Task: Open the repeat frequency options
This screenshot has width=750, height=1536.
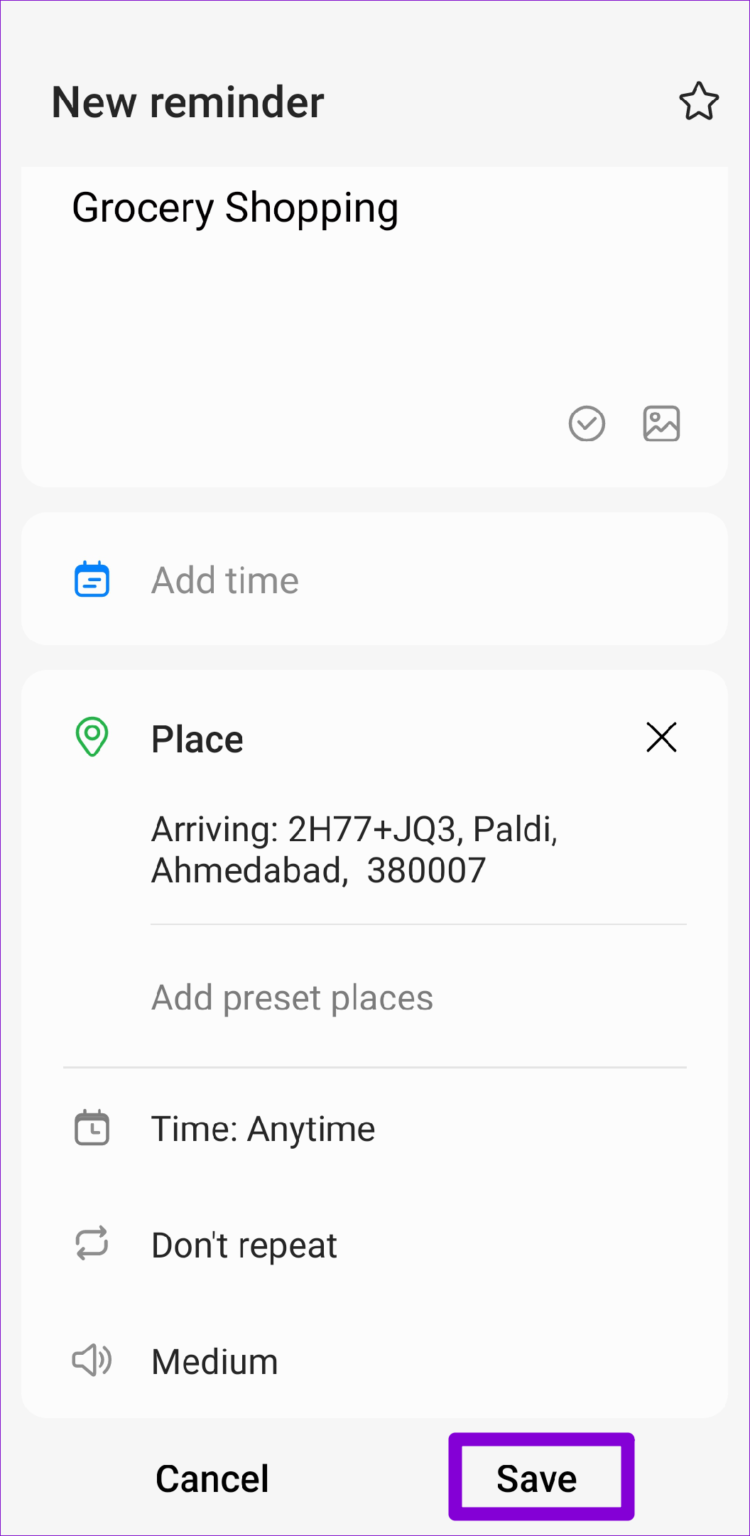Action: [x=243, y=1244]
